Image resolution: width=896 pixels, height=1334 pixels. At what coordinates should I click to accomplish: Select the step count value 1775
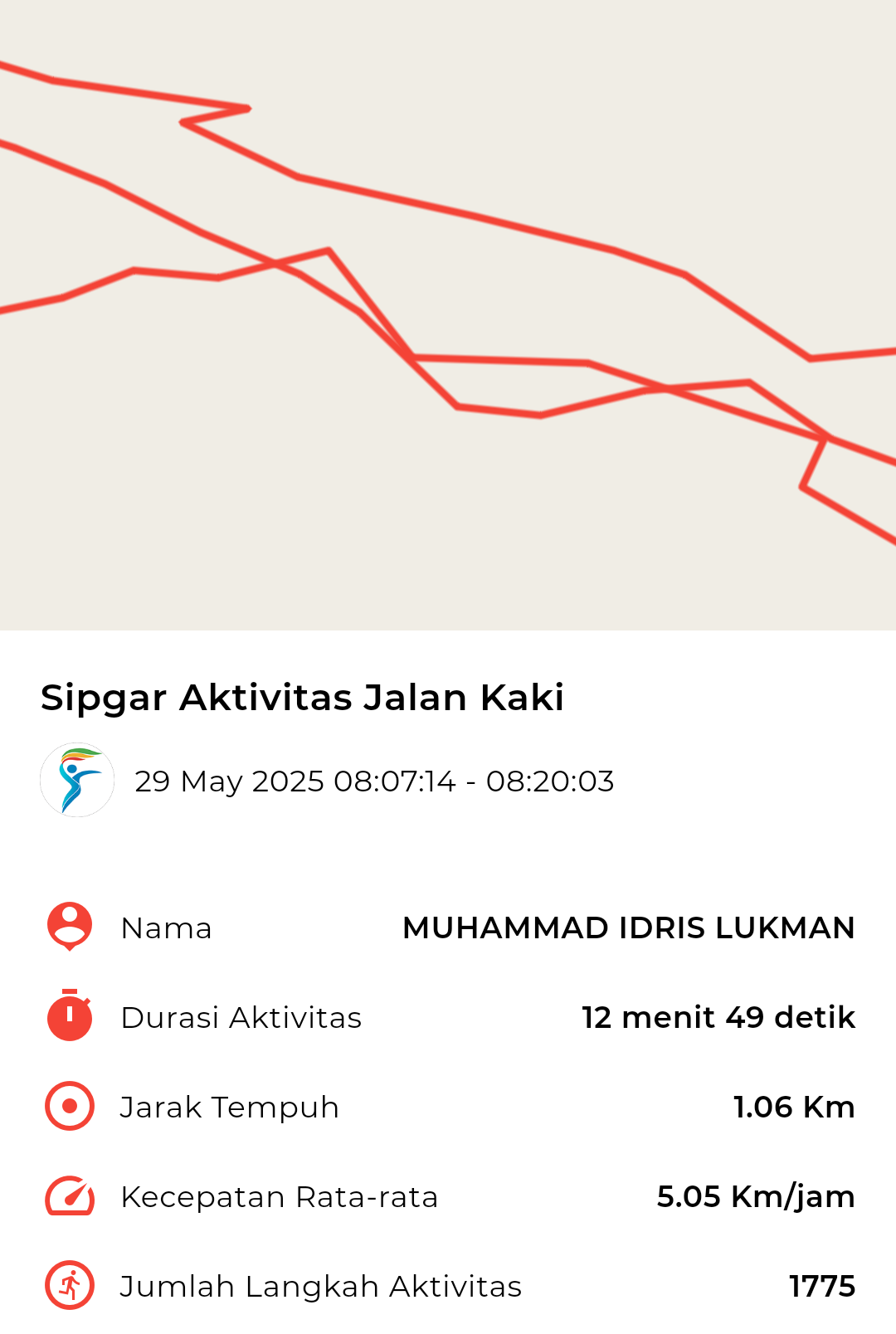coord(822,1286)
